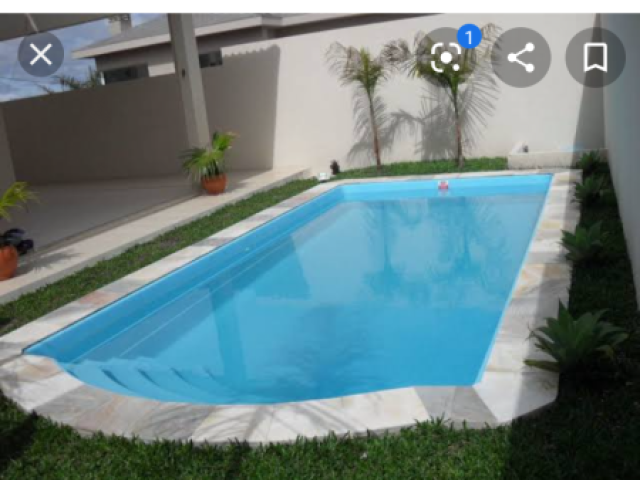Viewport: 640px width, 480px height.
Task: Close the image viewer
Action: pyautogui.click(x=41, y=55)
